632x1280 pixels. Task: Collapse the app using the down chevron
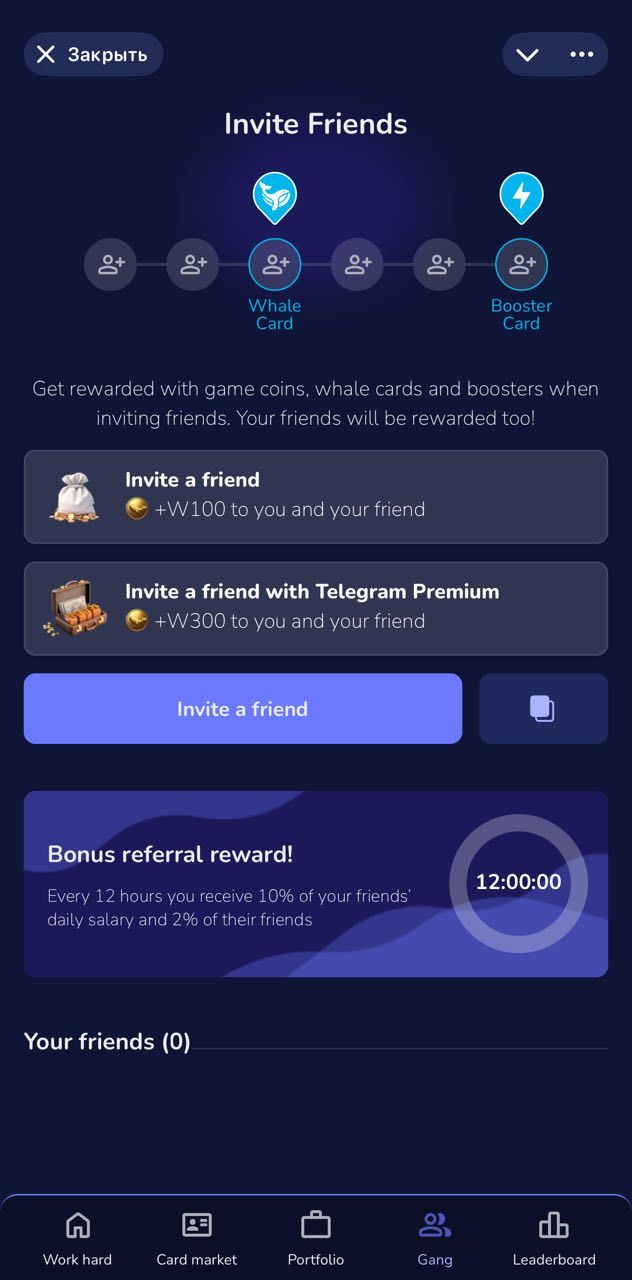pos(528,55)
